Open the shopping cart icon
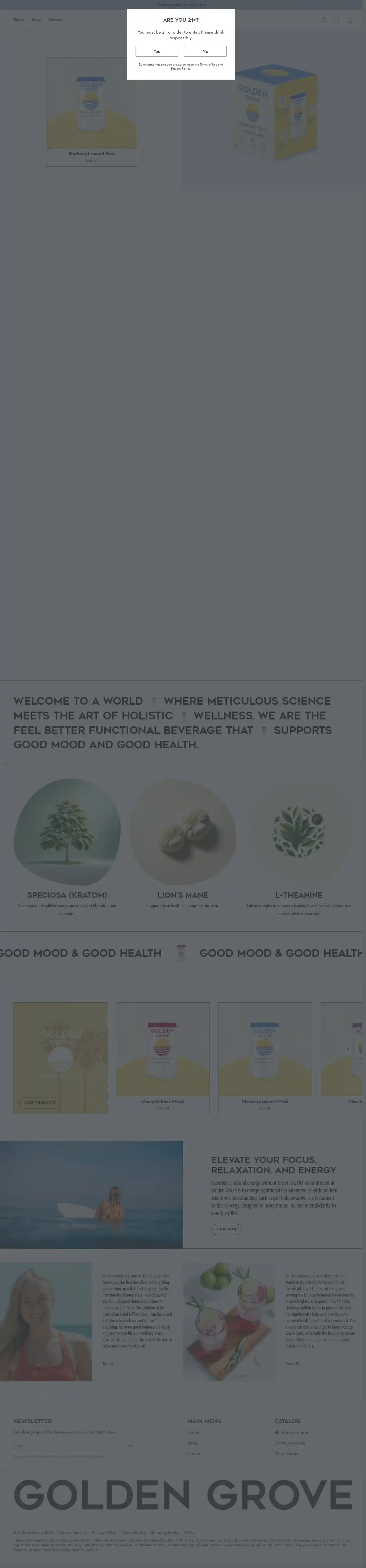Screen dimensions: 366x1568 click(x=349, y=19)
